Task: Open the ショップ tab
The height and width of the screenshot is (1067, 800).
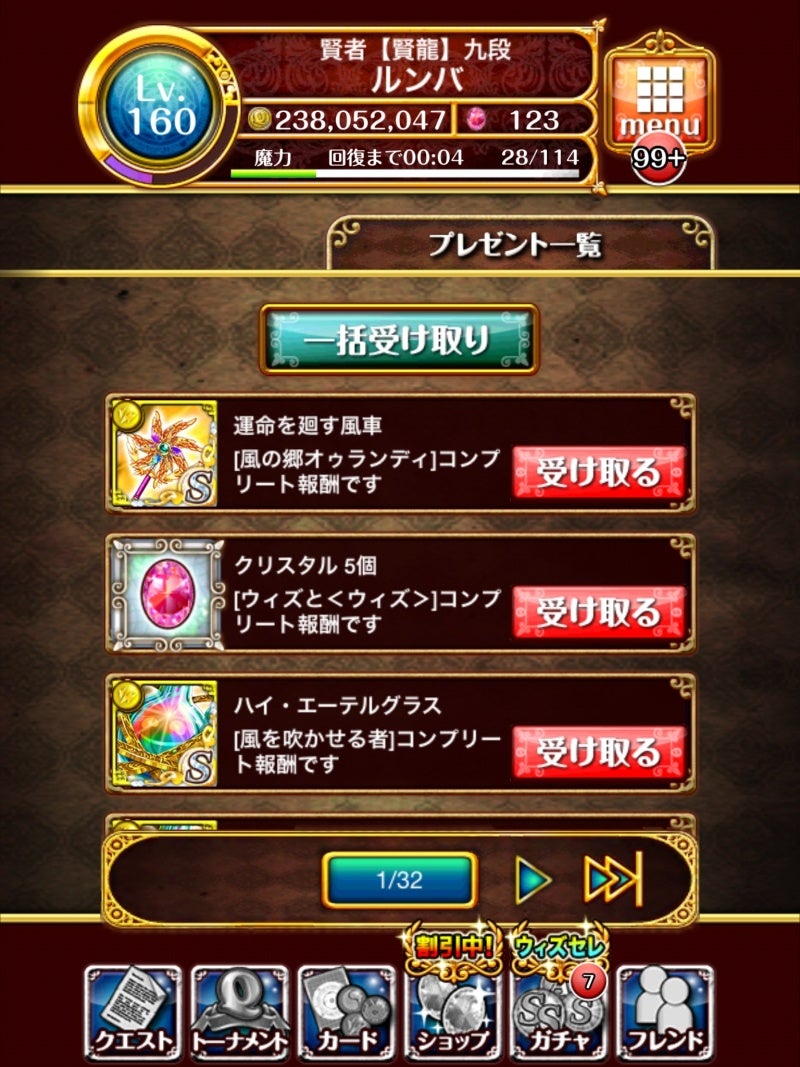Action: (x=453, y=1012)
